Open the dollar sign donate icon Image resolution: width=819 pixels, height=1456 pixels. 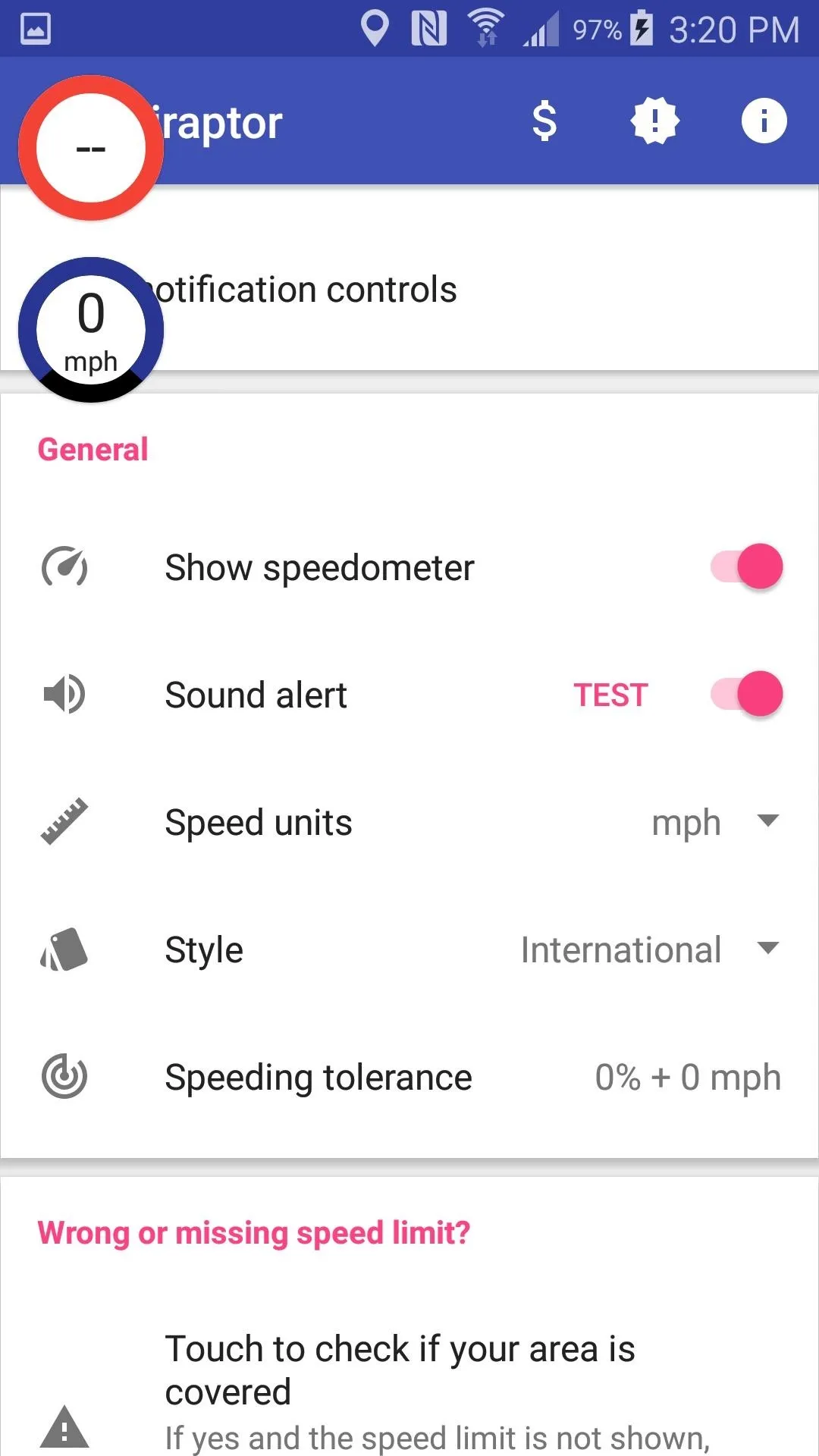(x=544, y=121)
